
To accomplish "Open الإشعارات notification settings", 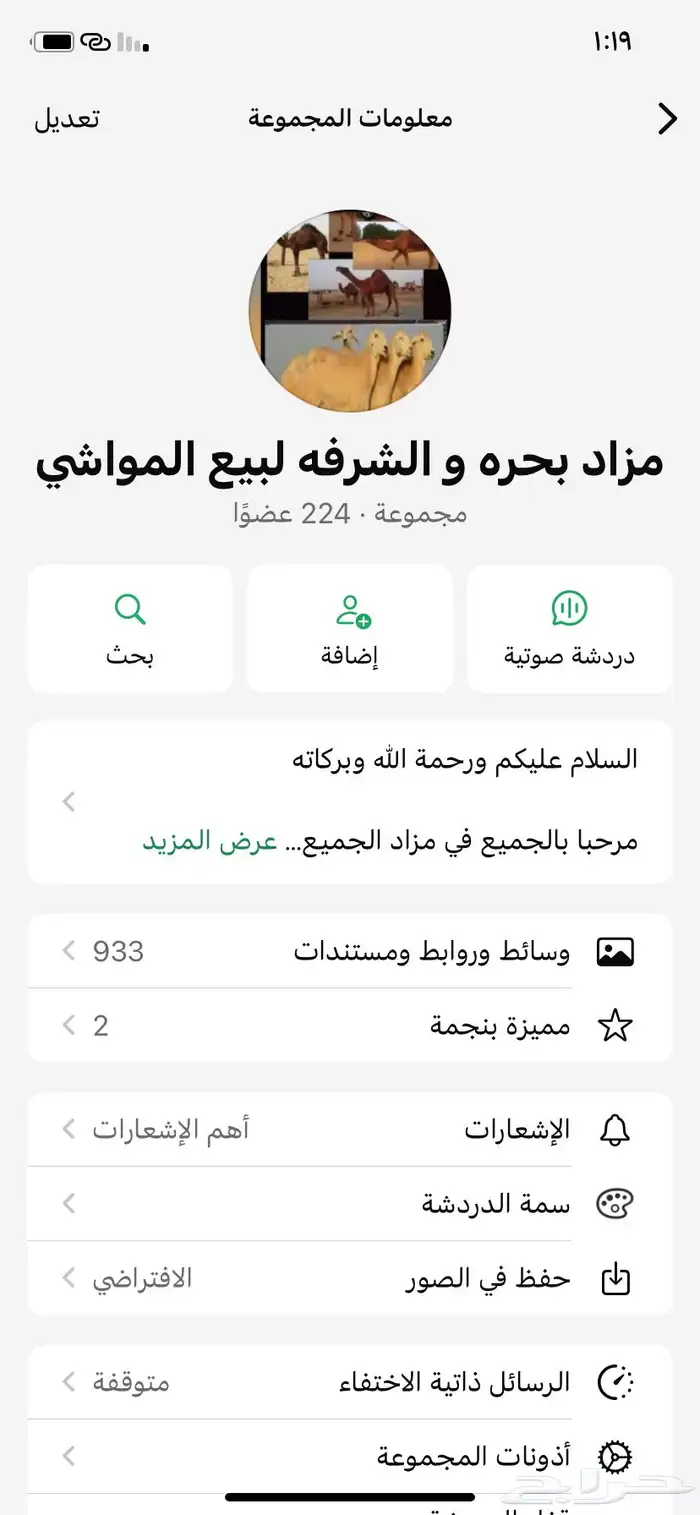I will point(350,1130).
